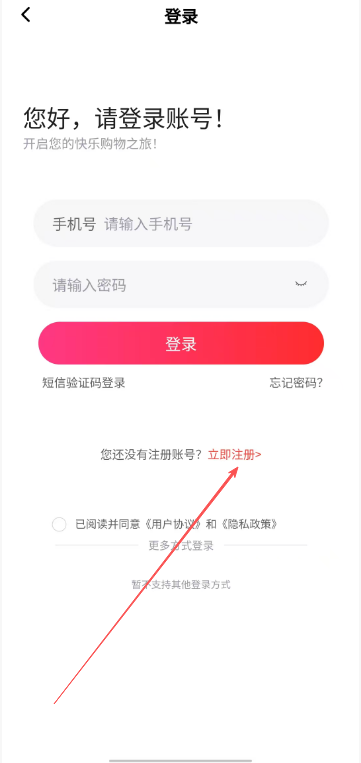Switch to 短信验证码登录
The width and height of the screenshot is (361, 763).
coord(84,383)
